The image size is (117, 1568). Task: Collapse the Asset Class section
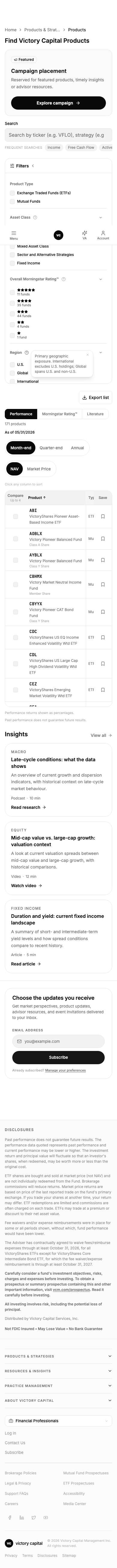pos(100,217)
